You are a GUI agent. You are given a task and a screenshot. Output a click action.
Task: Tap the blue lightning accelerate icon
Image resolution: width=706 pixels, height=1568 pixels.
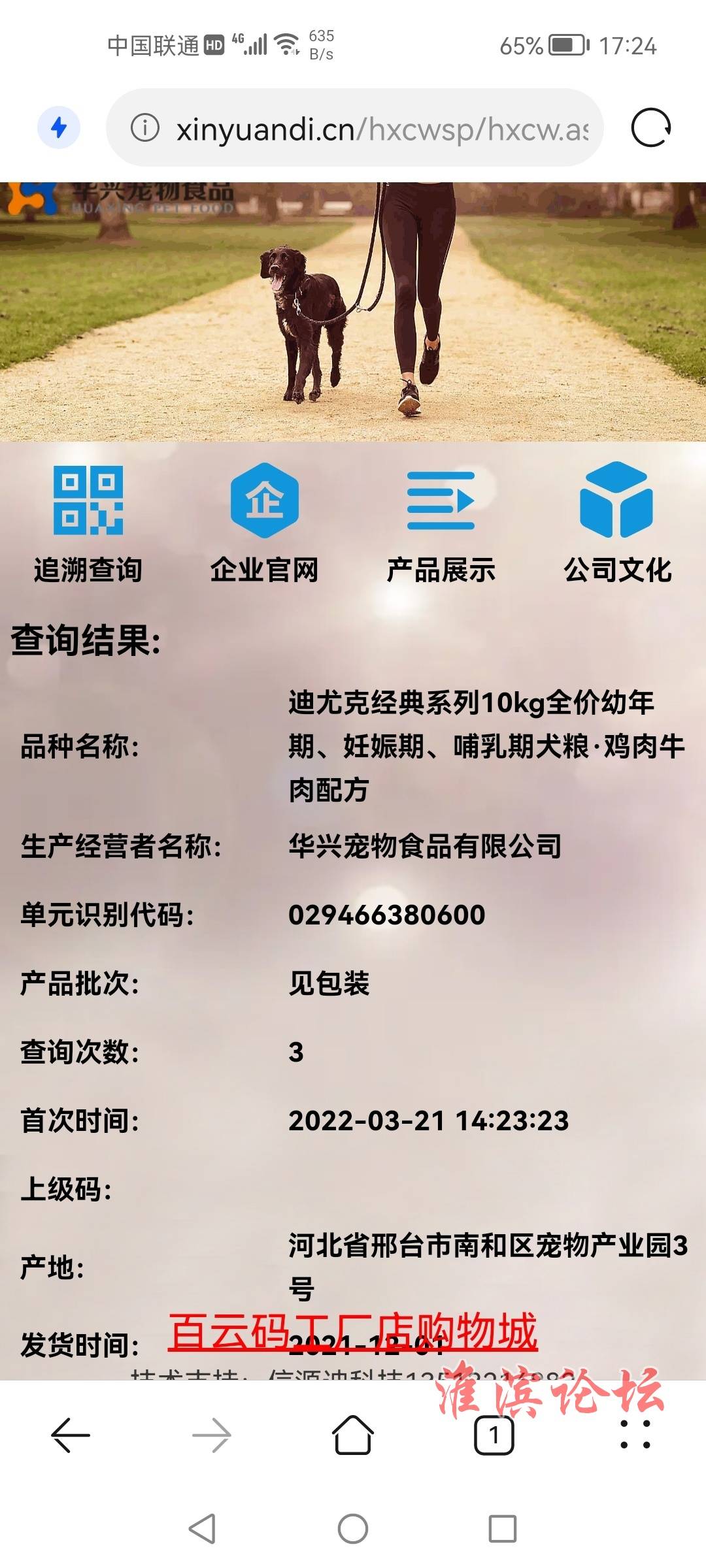click(x=59, y=127)
